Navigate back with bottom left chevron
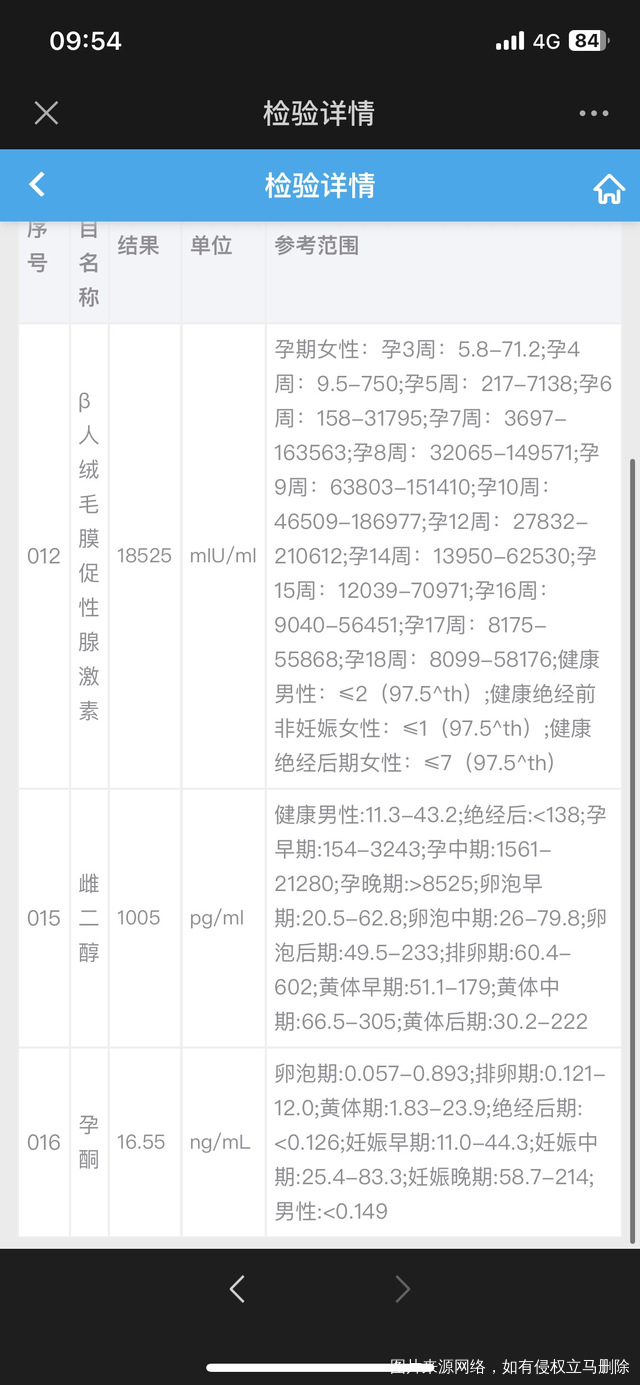This screenshot has height=1385, width=640. (x=237, y=1289)
